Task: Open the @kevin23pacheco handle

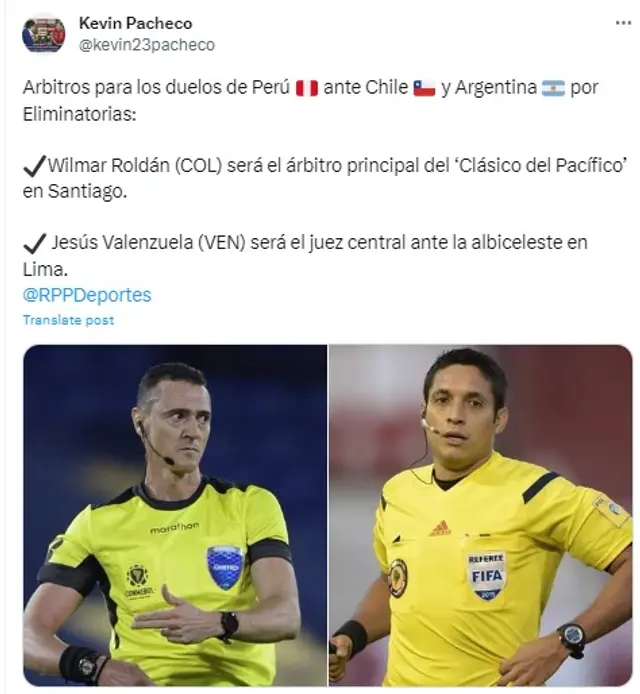Action: 146,45
